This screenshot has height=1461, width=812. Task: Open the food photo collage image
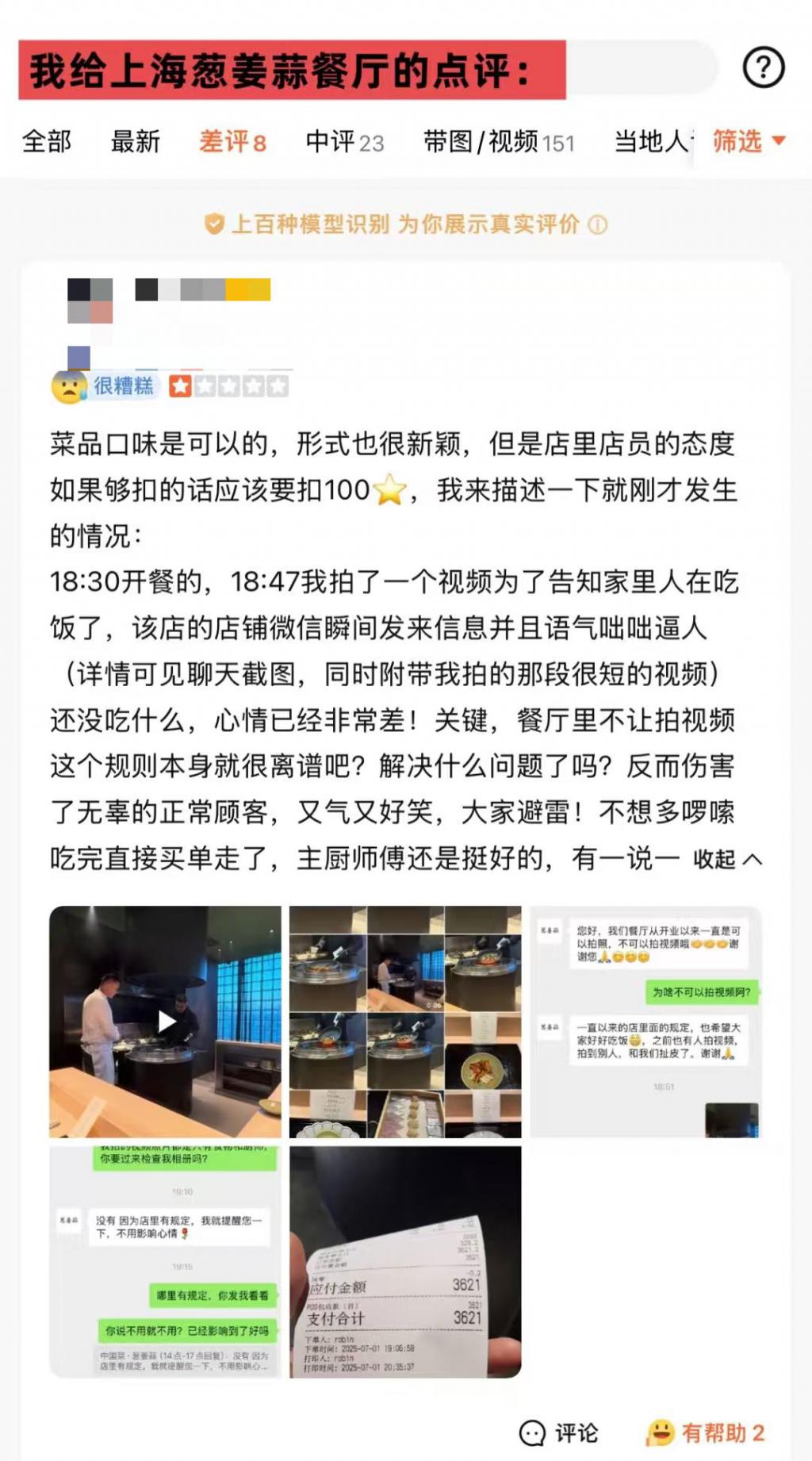tap(405, 1022)
